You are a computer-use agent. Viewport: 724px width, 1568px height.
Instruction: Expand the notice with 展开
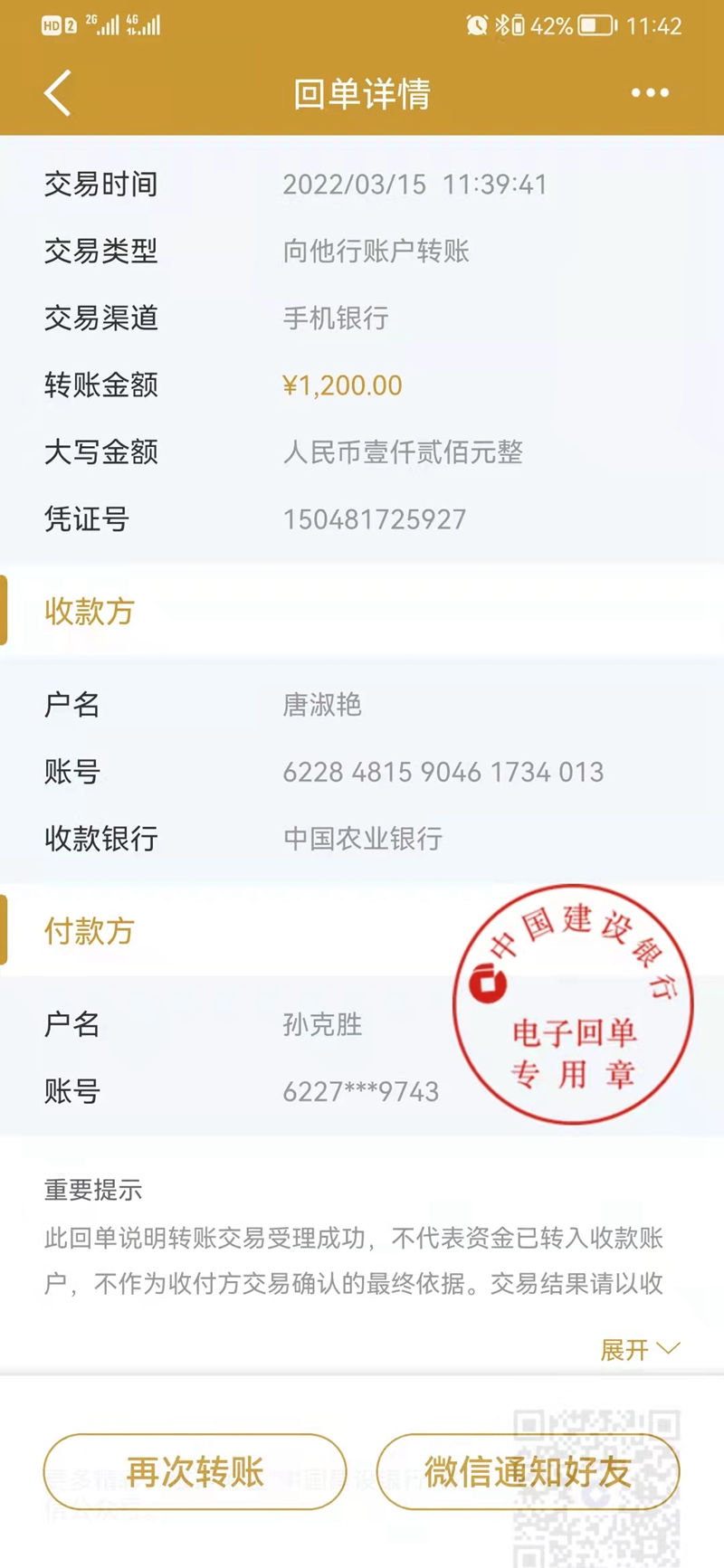[626, 1351]
